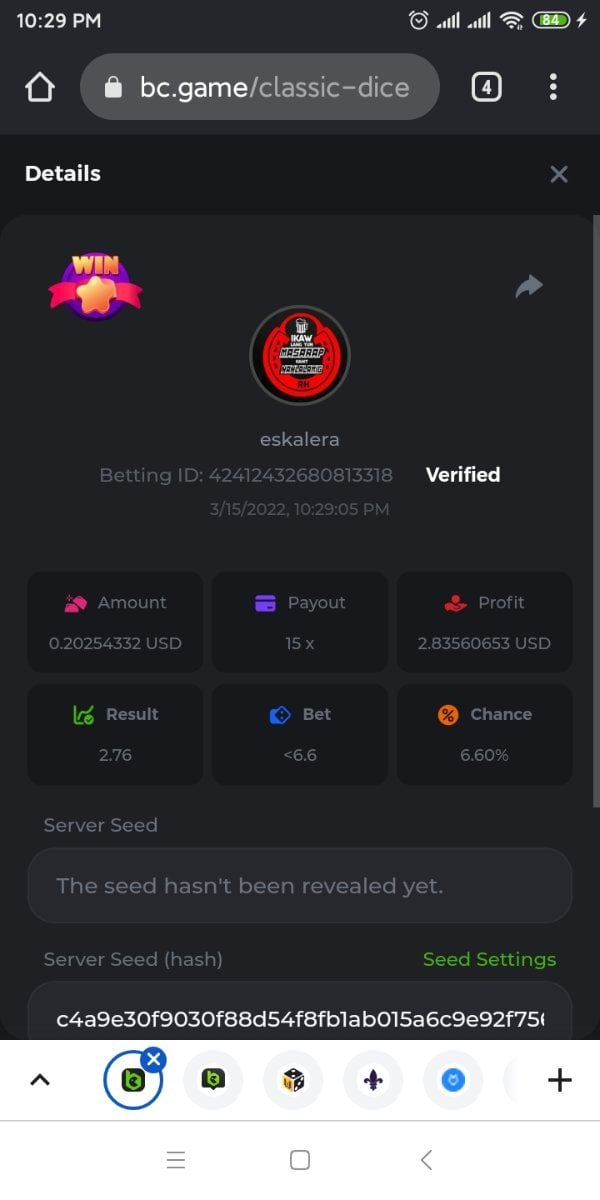Open Seed Settings
The width and height of the screenshot is (600, 1200).
(489, 959)
